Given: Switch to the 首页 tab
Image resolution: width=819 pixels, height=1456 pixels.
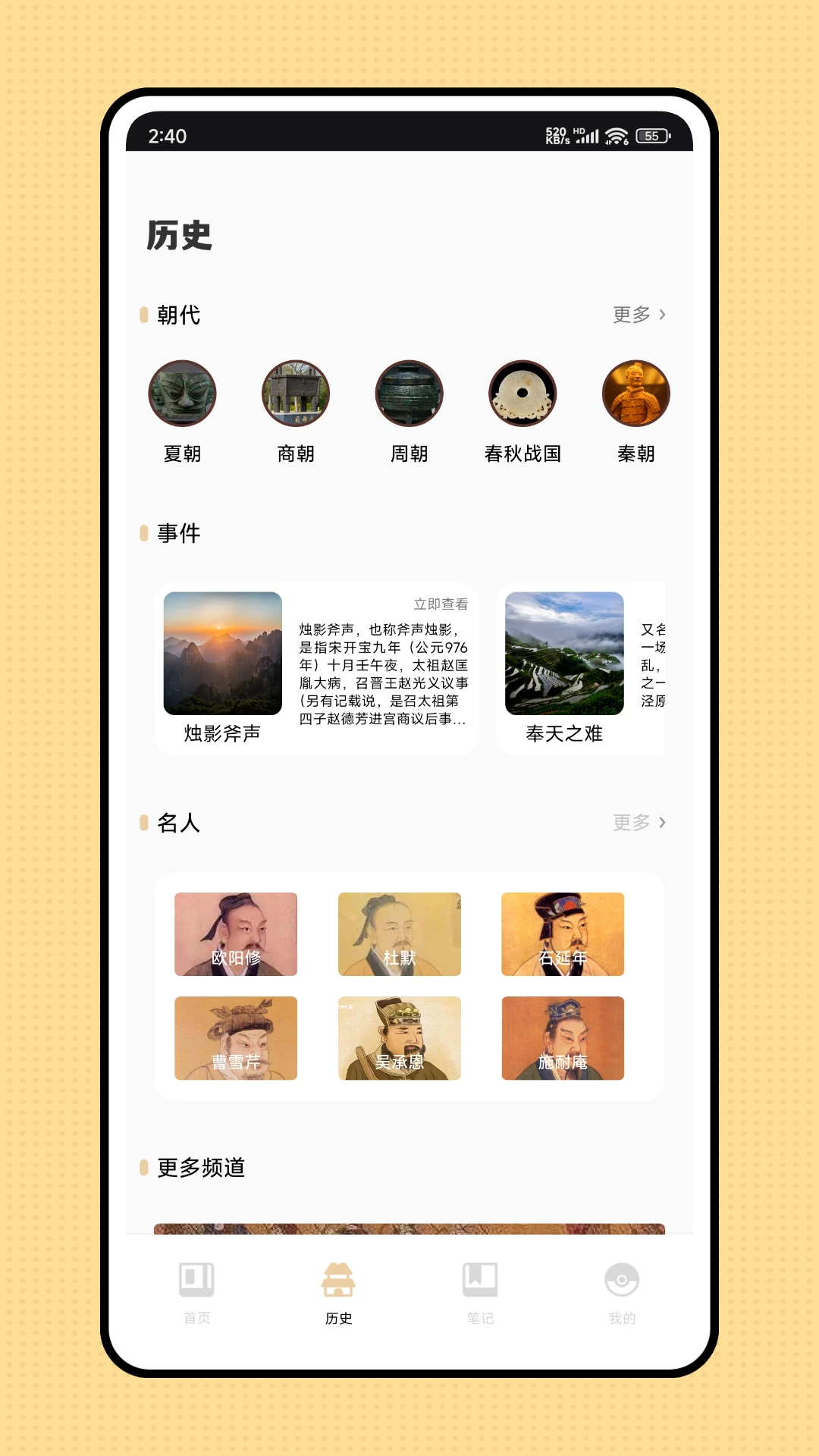Looking at the screenshot, I should point(196,1292).
